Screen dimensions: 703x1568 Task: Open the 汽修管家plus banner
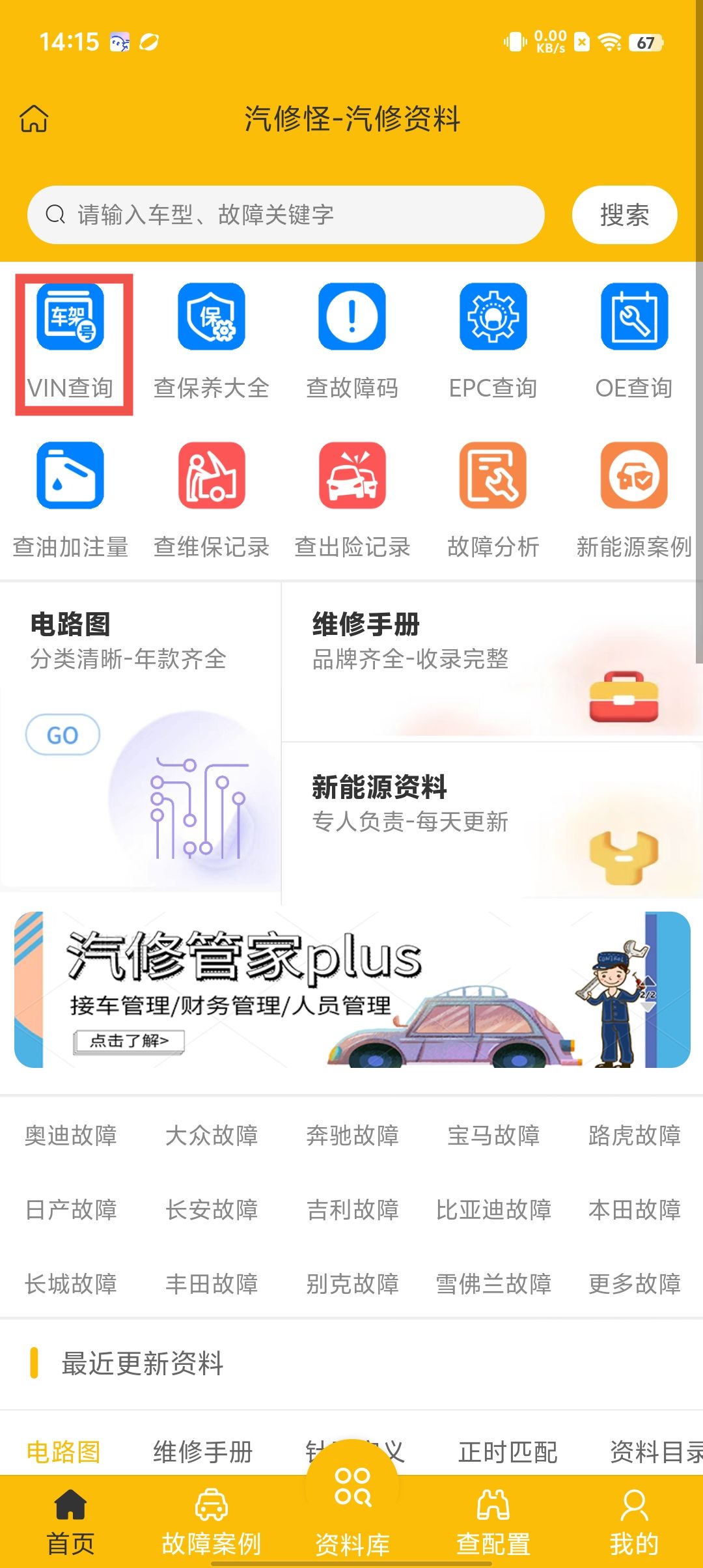[351, 990]
